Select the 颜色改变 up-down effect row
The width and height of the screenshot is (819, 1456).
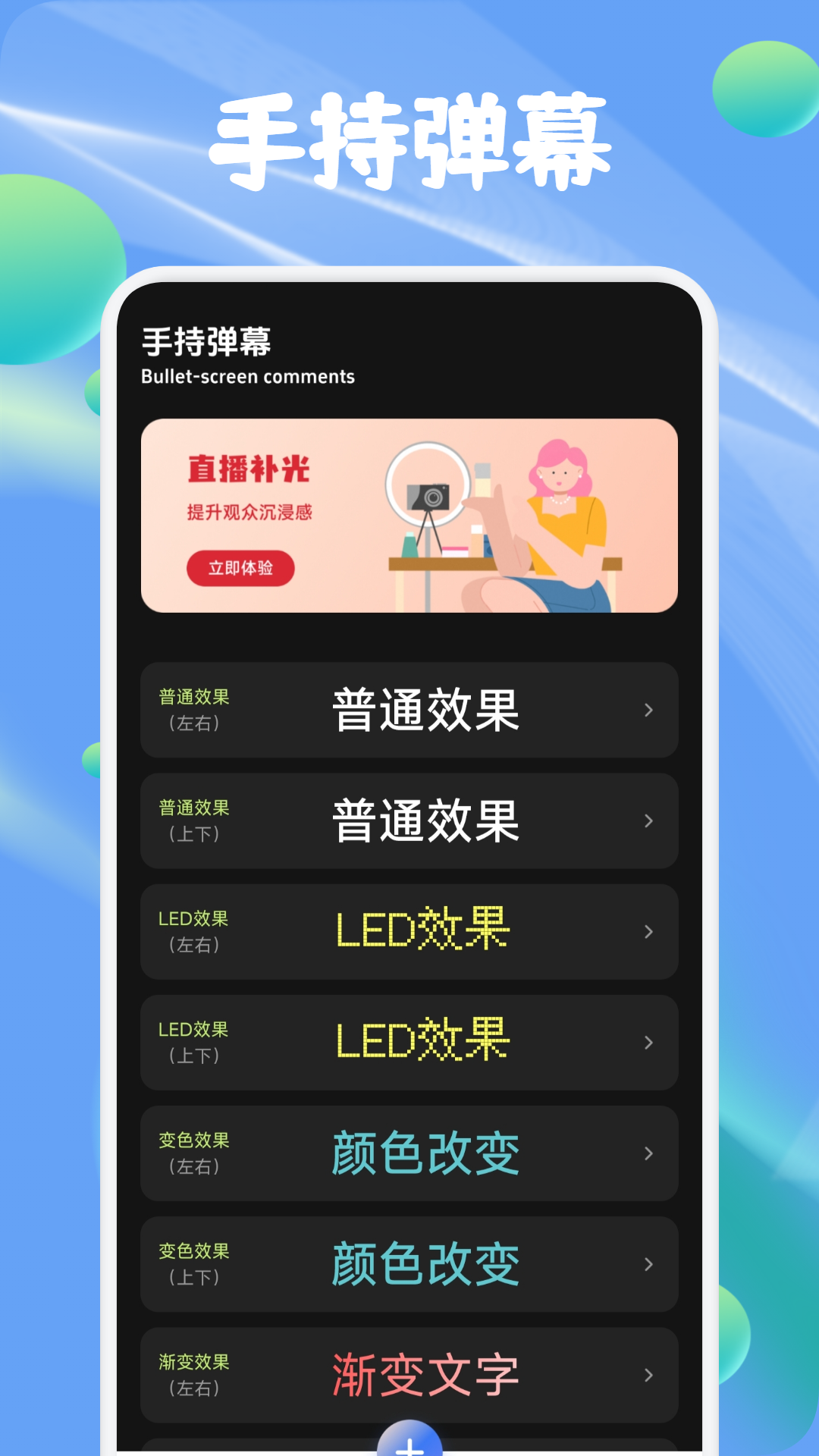point(409,1264)
